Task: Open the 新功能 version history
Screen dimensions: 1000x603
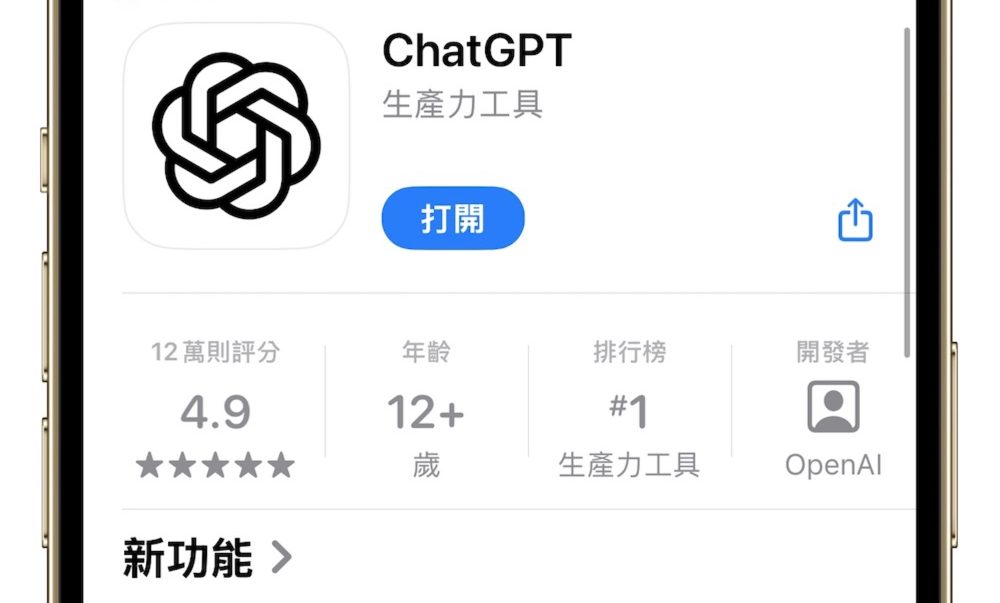Action: 208,558
